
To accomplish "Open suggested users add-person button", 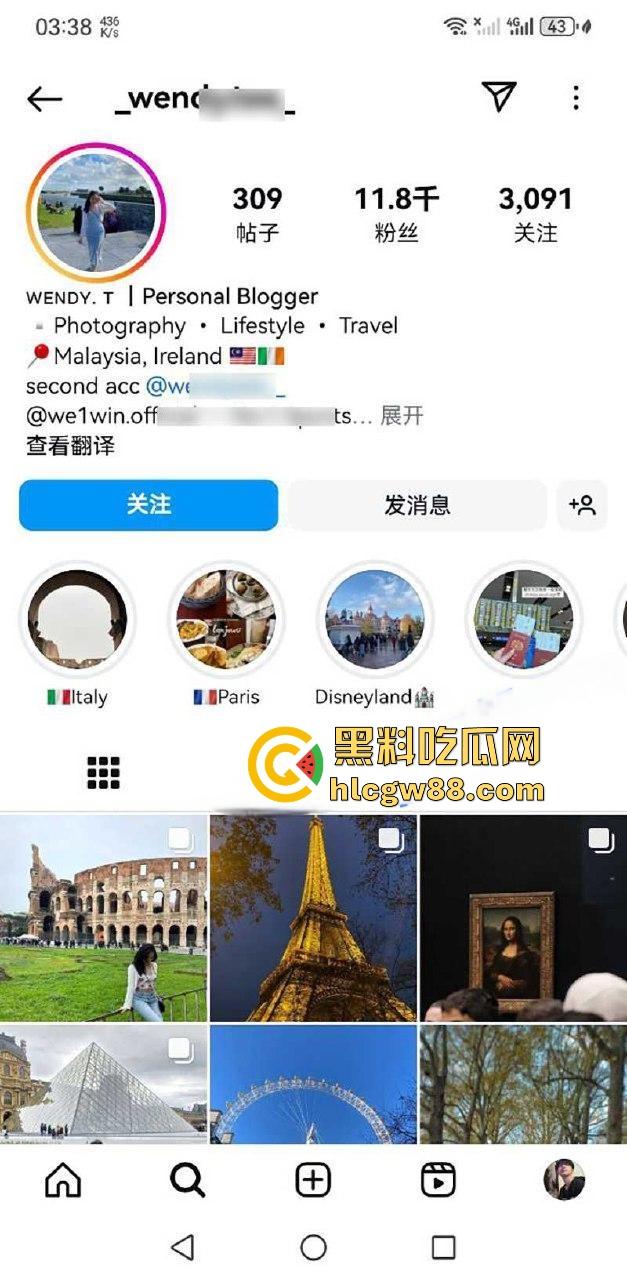I will [x=582, y=505].
